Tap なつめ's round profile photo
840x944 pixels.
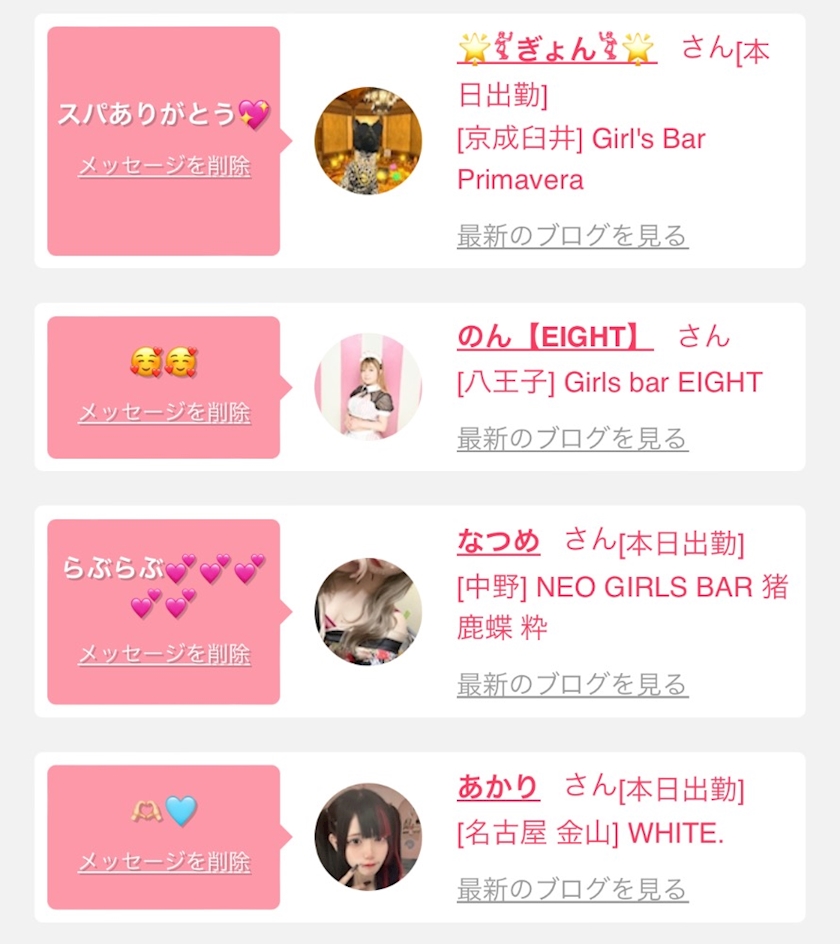(369, 612)
